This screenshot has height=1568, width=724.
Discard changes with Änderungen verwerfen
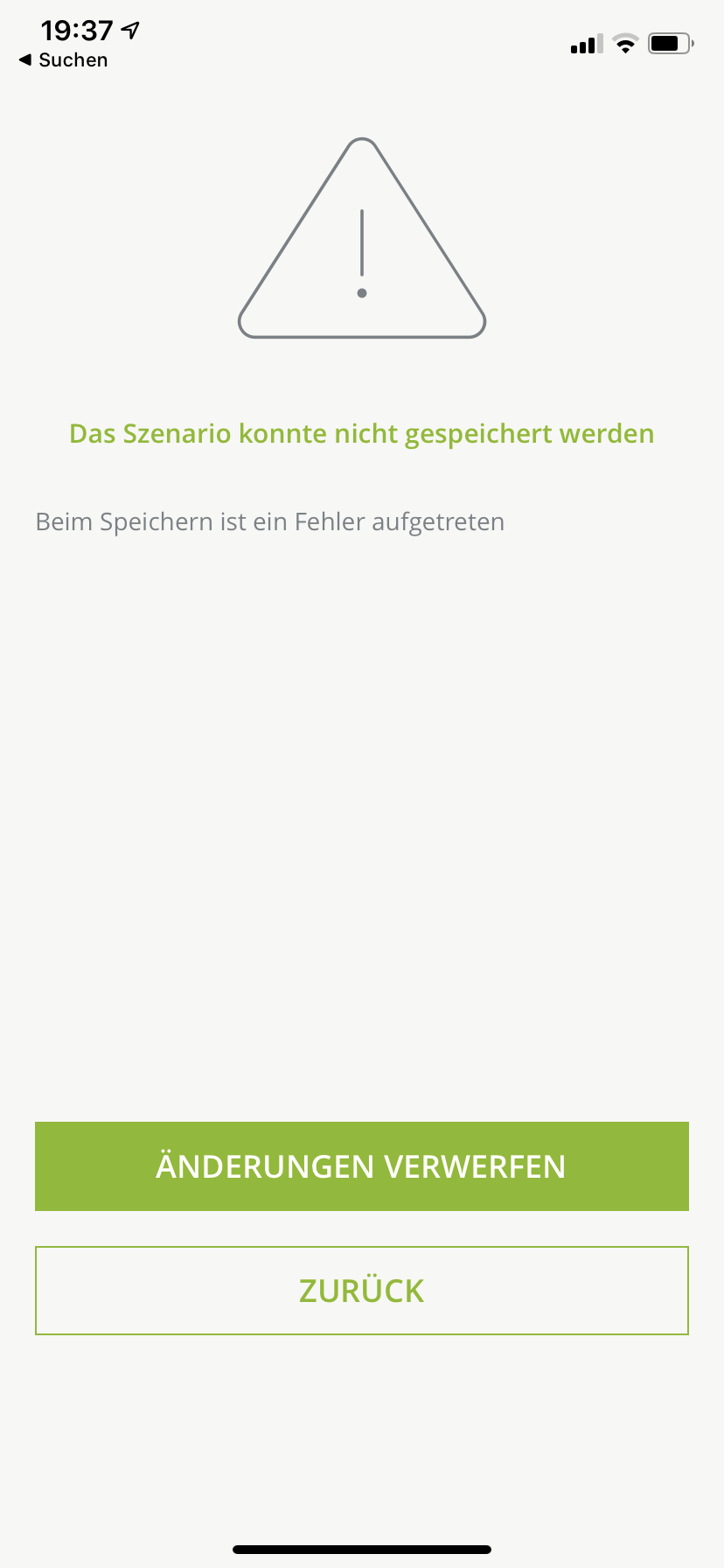point(361,1166)
